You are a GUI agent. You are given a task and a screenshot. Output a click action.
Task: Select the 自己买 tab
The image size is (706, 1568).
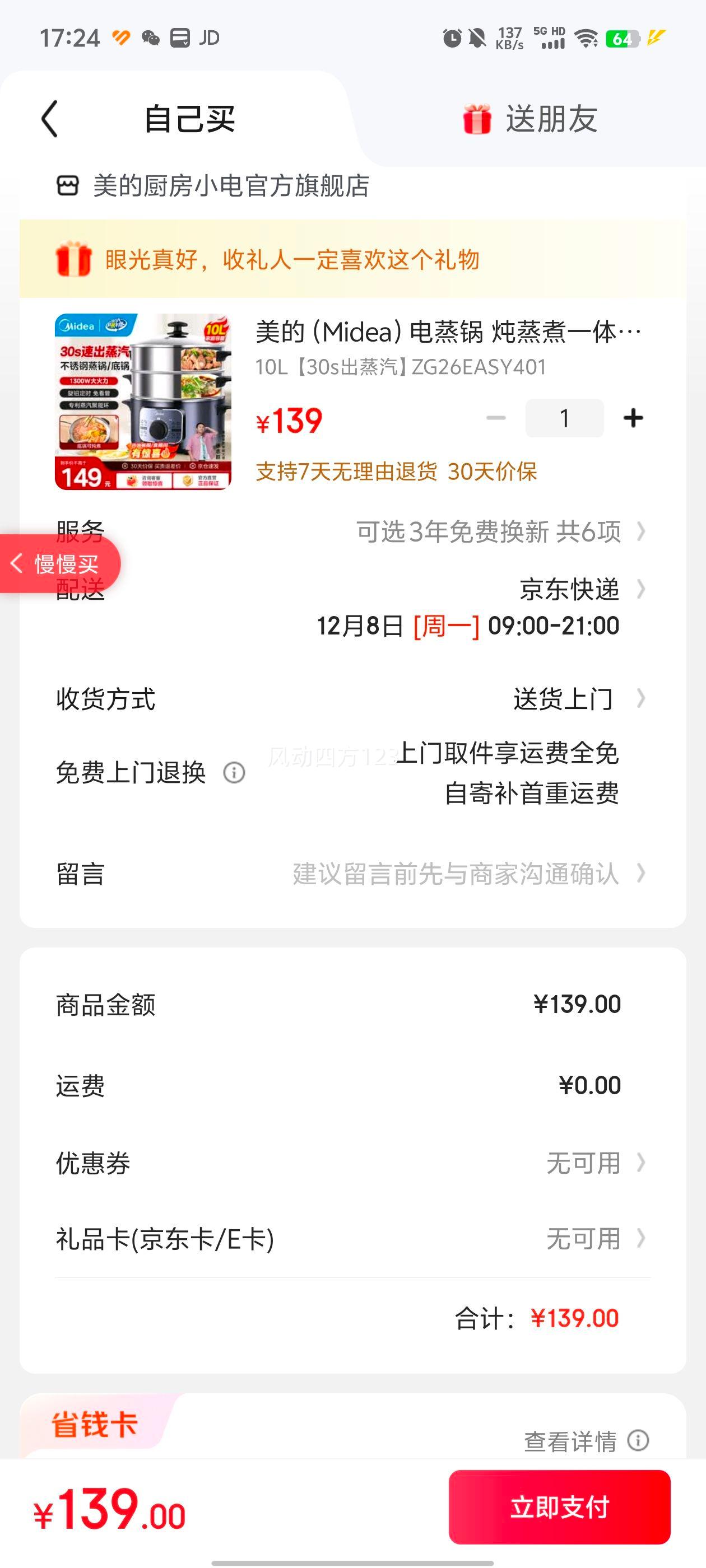pos(189,119)
